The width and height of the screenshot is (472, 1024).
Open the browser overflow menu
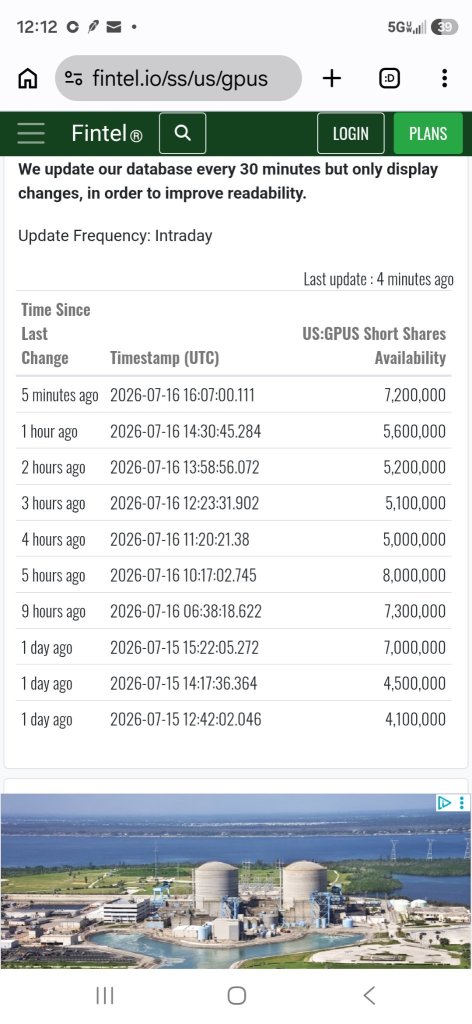pyautogui.click(x=444, y=78)
